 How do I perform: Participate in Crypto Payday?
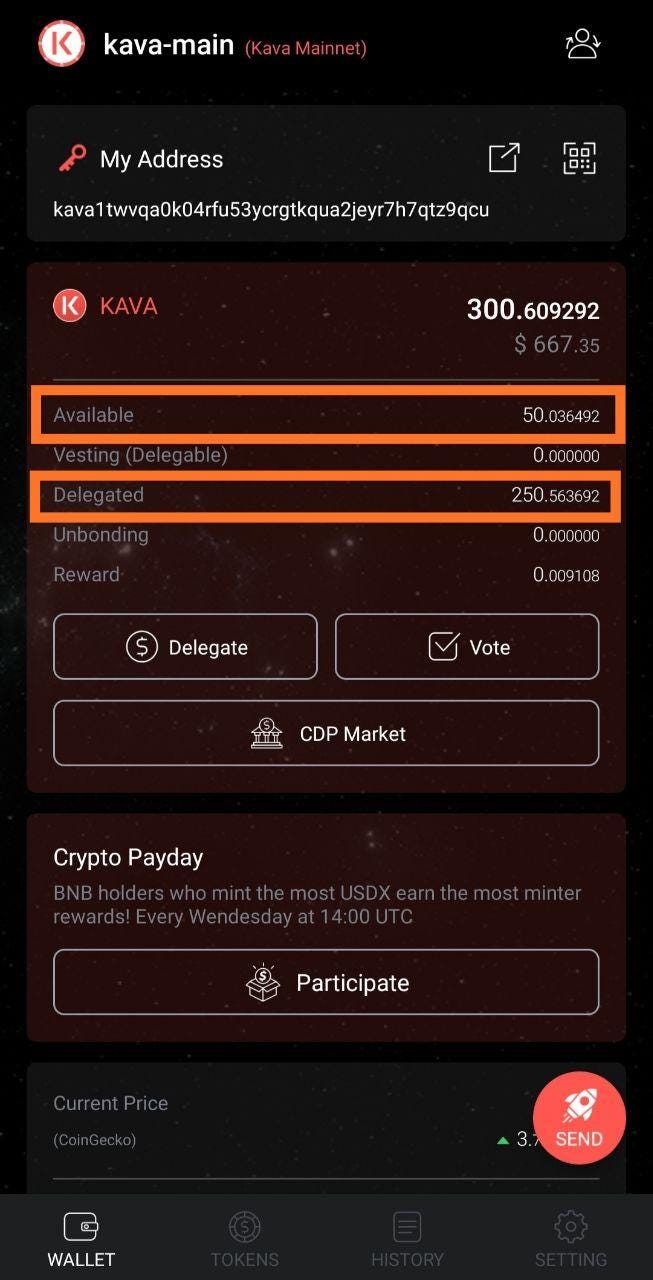(x=326, y=982)
